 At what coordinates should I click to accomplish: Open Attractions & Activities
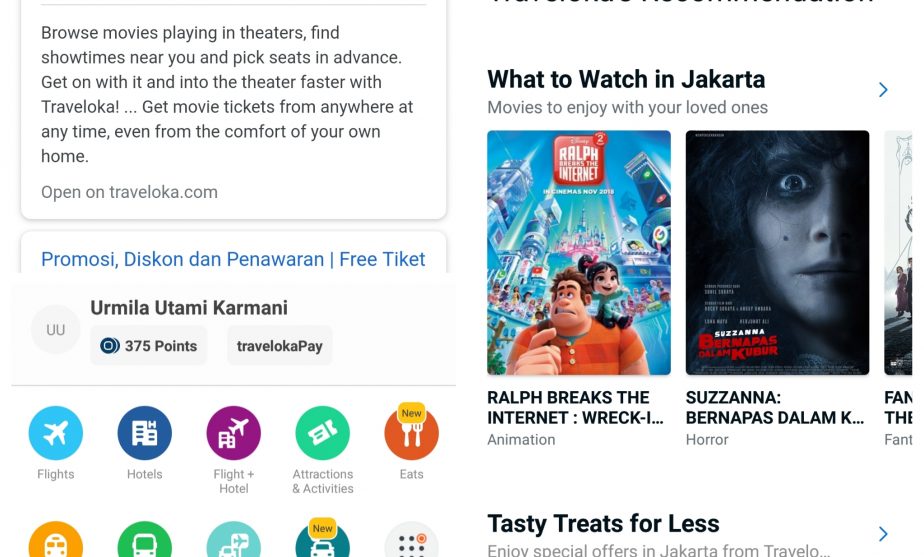coord(322,433)
